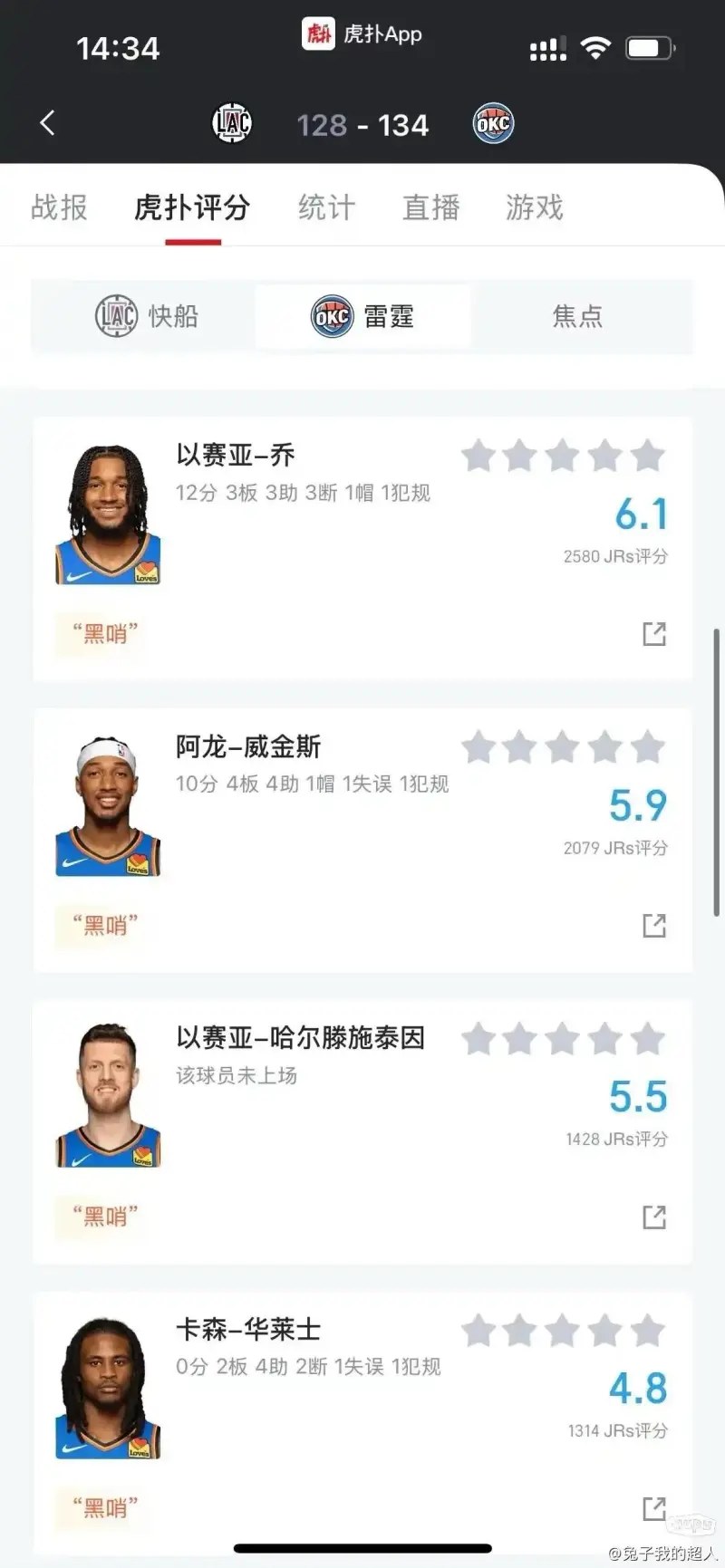Open the 统计 tab
725x1568 pixels.
tap(326, 207)
